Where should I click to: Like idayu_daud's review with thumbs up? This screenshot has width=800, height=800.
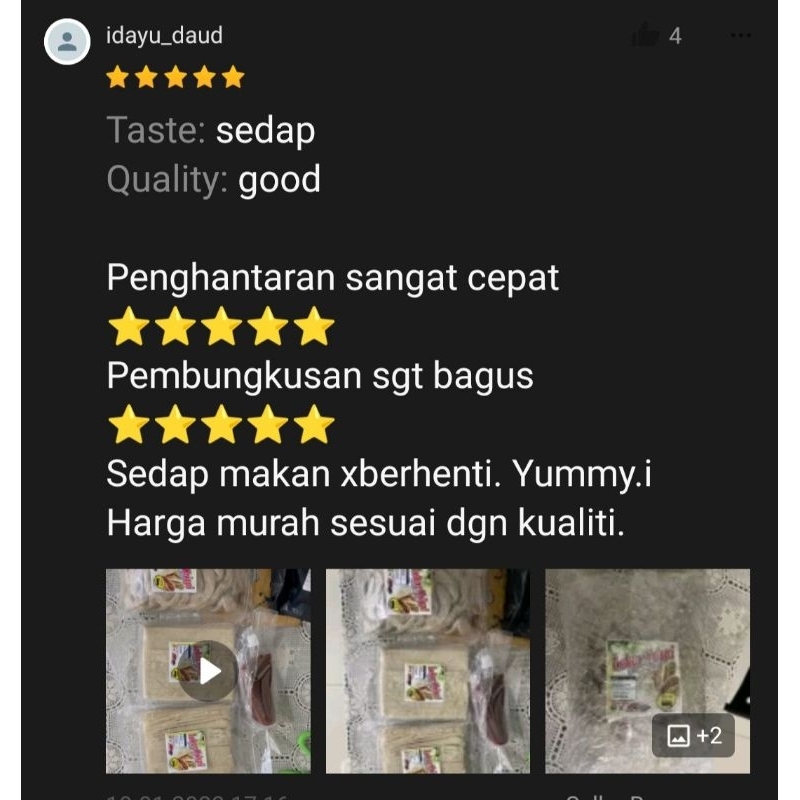pos(645,35)
